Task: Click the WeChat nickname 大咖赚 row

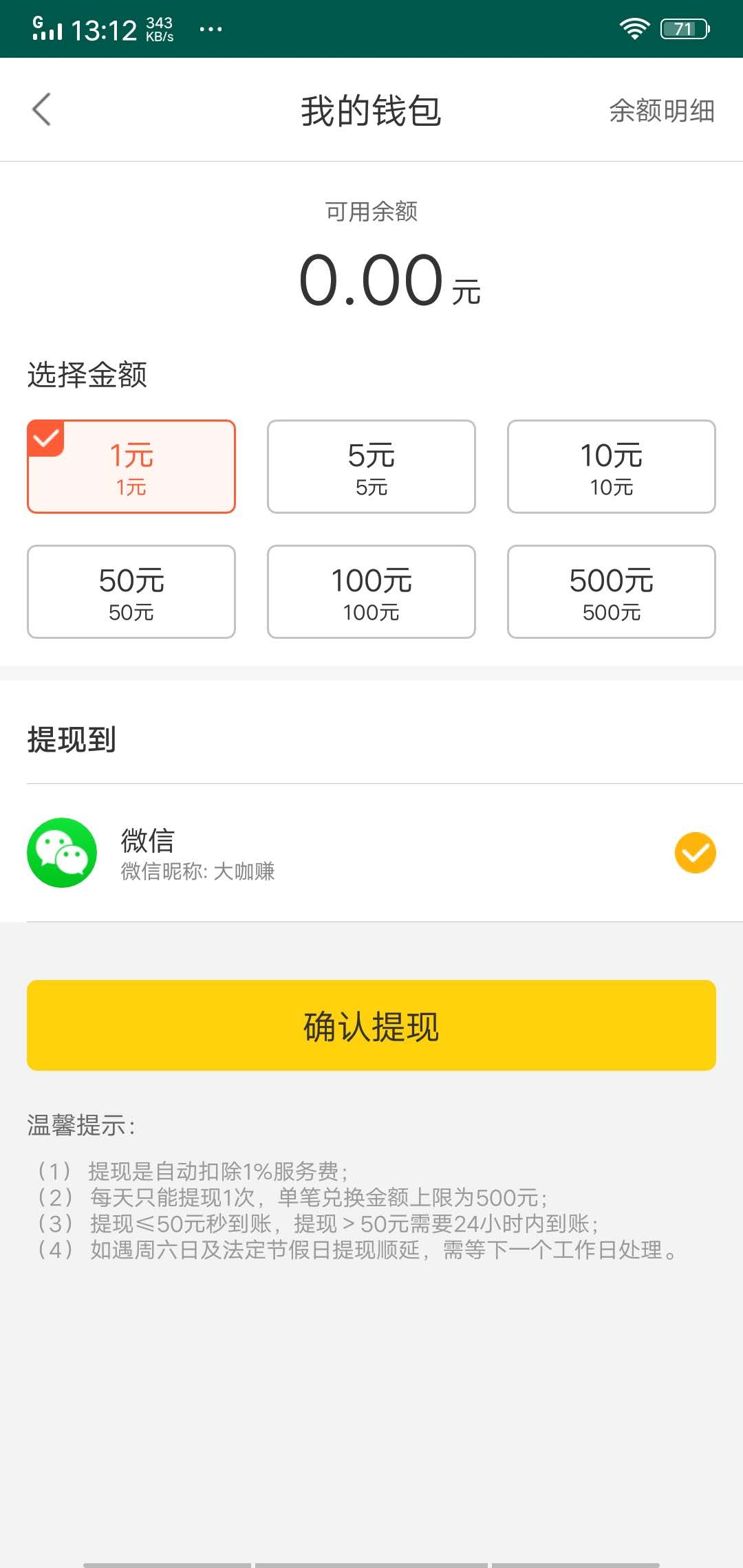Action: coord(196,872)
